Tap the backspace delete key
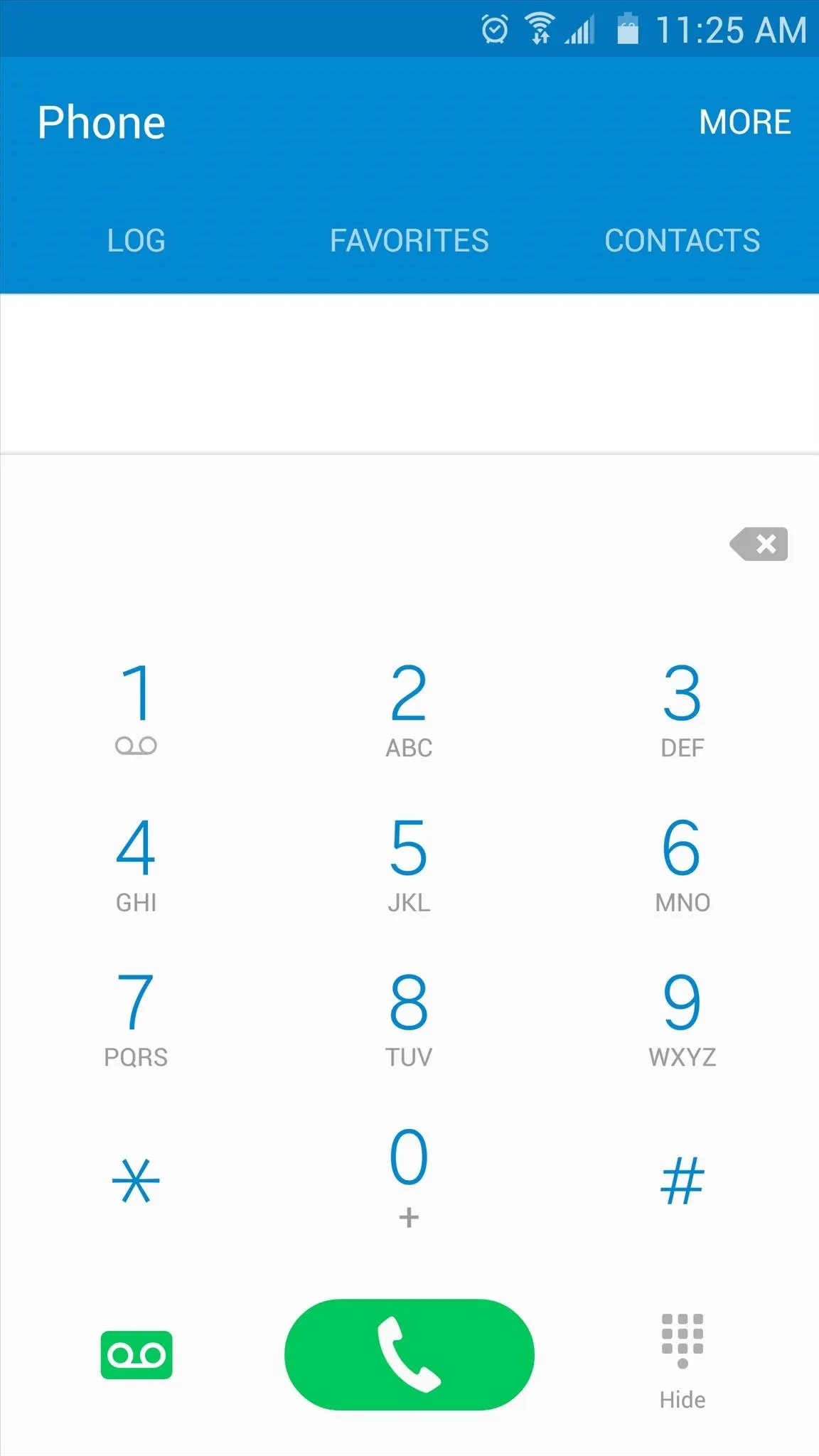Screen dimensions: 819x1456 (x=759, y=544)
